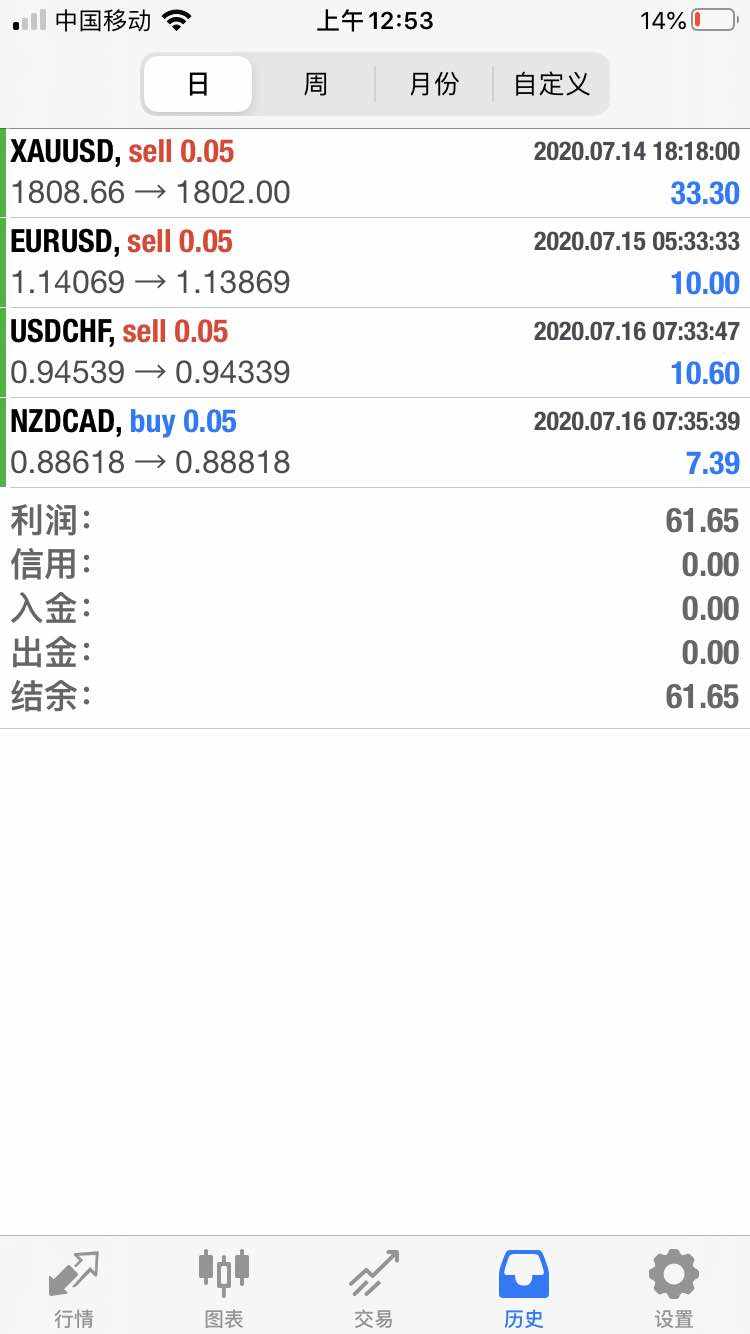Open the EURUSD sell 0.05 trade record
This screenshot has width=750, height=1334.
(x=375, y=263)
